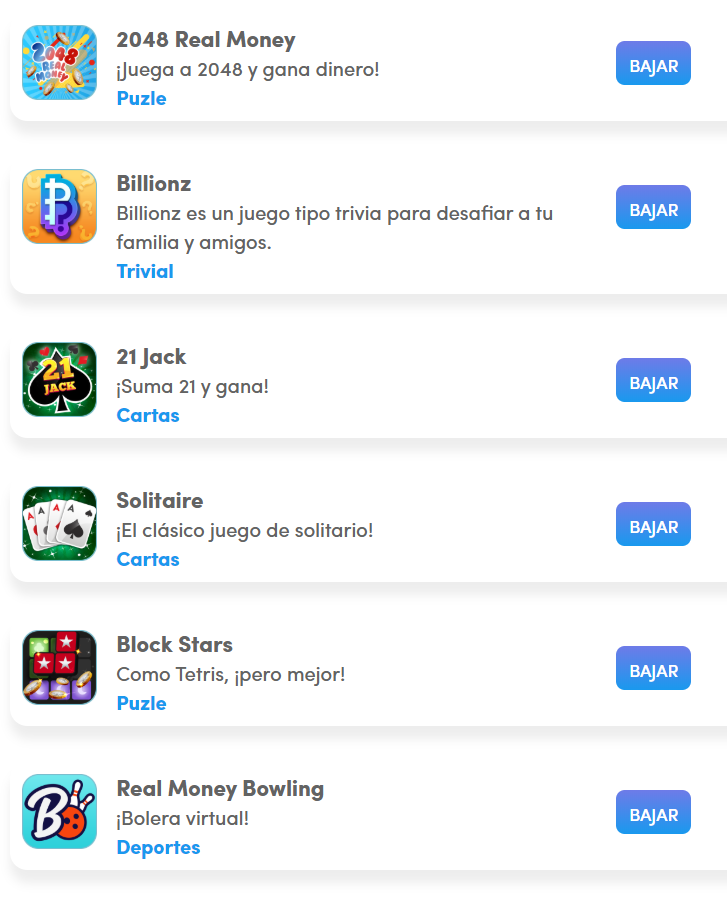This screenshot has height=904, width=727.
Task: Select the Puzle link under Block Stars
Action: (141, 703)
